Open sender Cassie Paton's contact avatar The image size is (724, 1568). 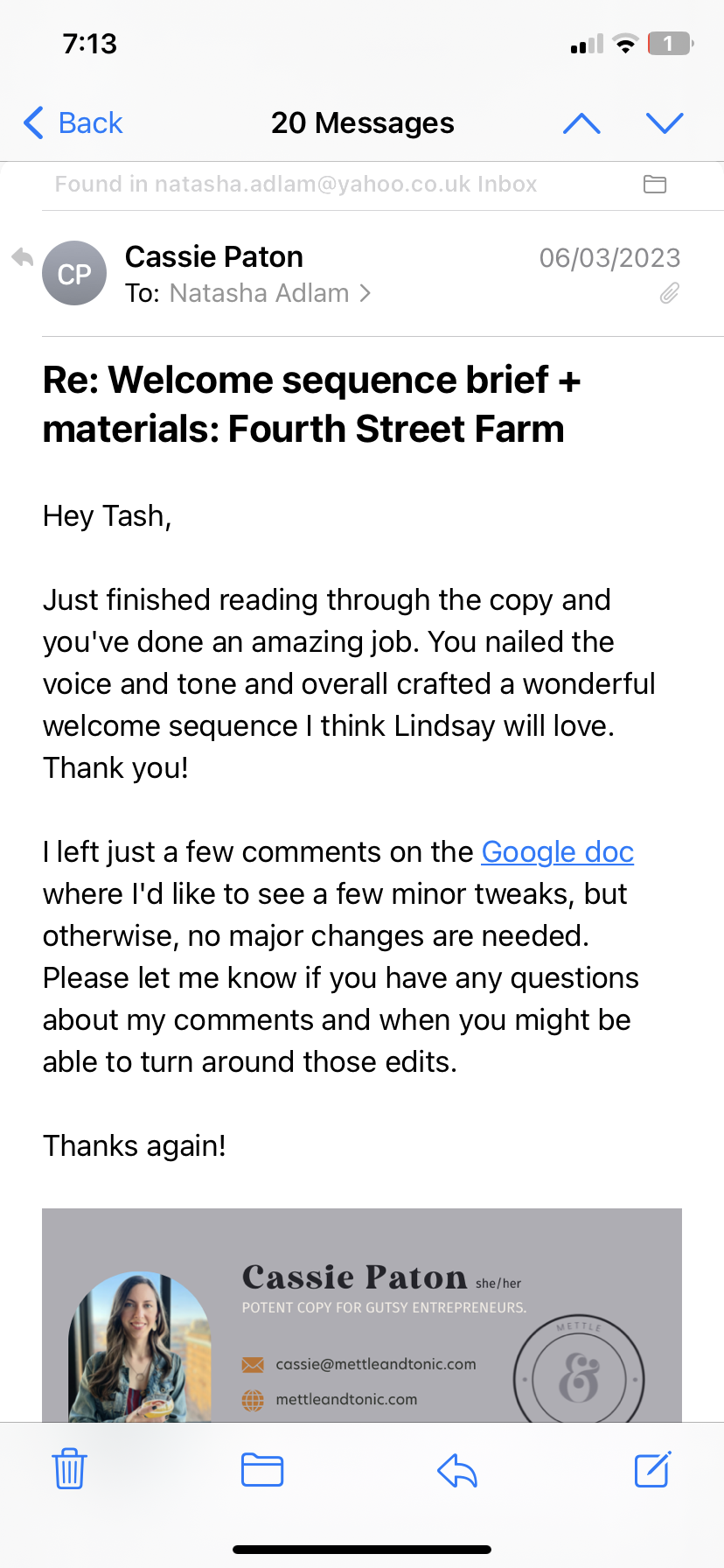pyautogui.click(x=74, y=273)
